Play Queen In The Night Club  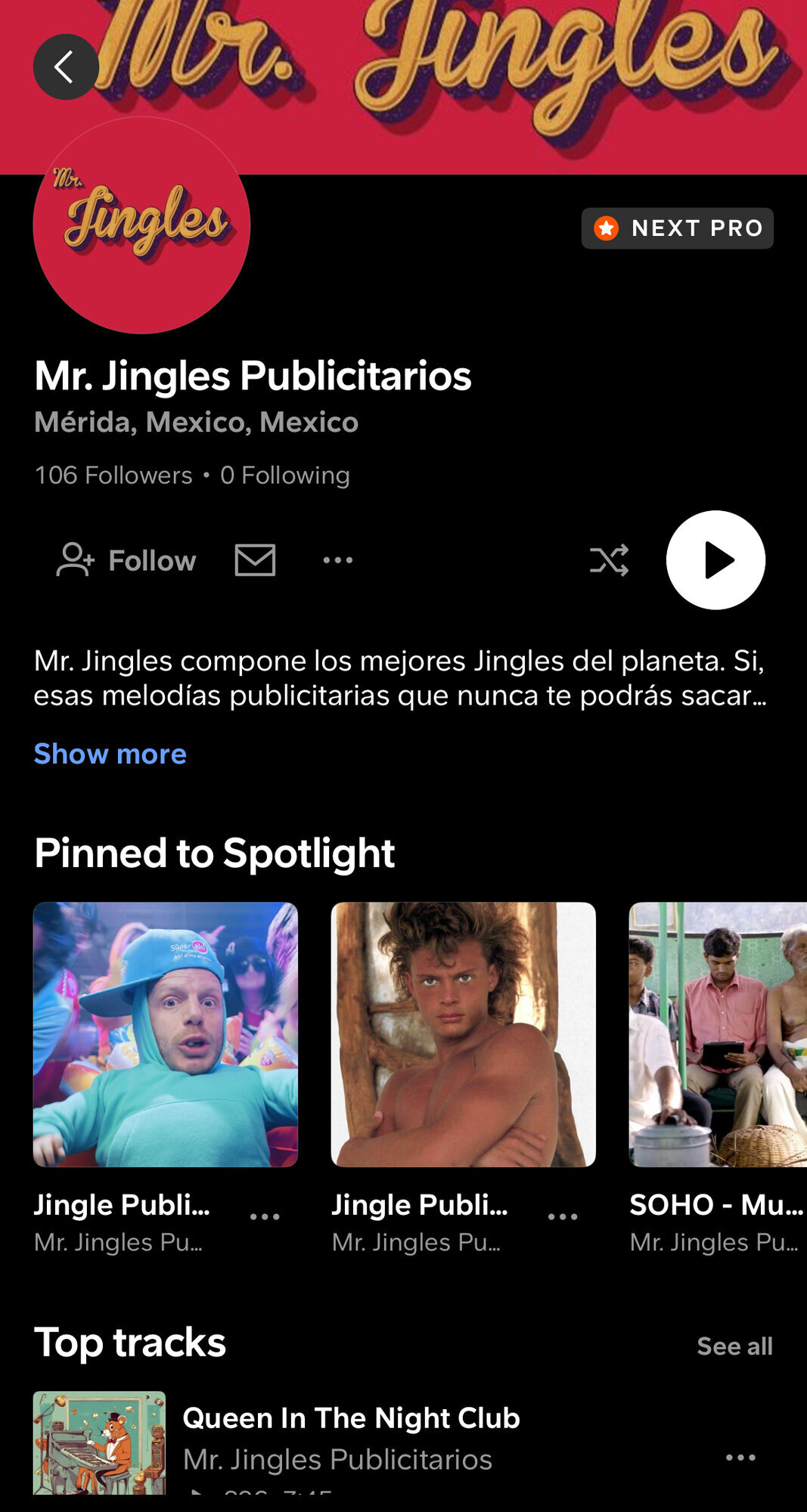point(351,1419)
